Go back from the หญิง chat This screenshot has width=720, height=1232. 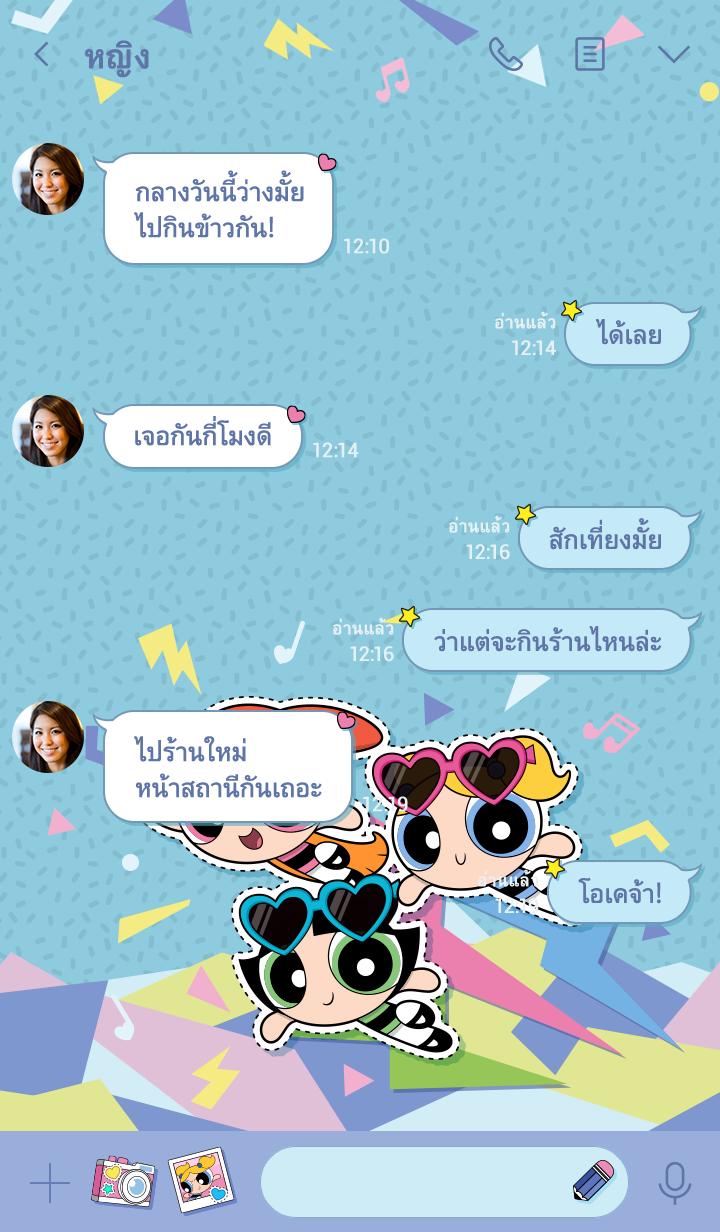pyautogui.click(x=41, y=55)
